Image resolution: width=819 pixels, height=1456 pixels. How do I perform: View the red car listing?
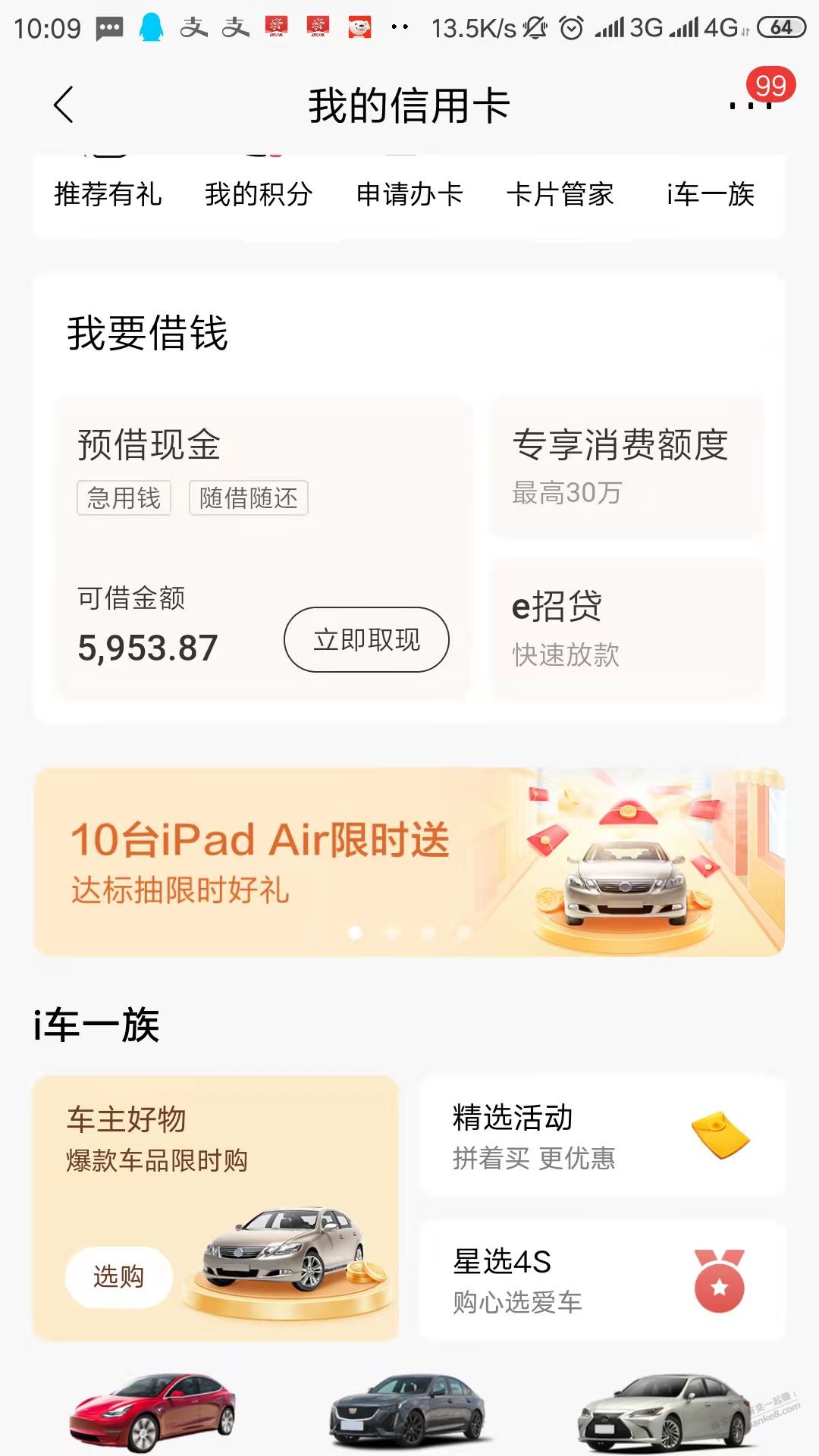(152, 1410)
